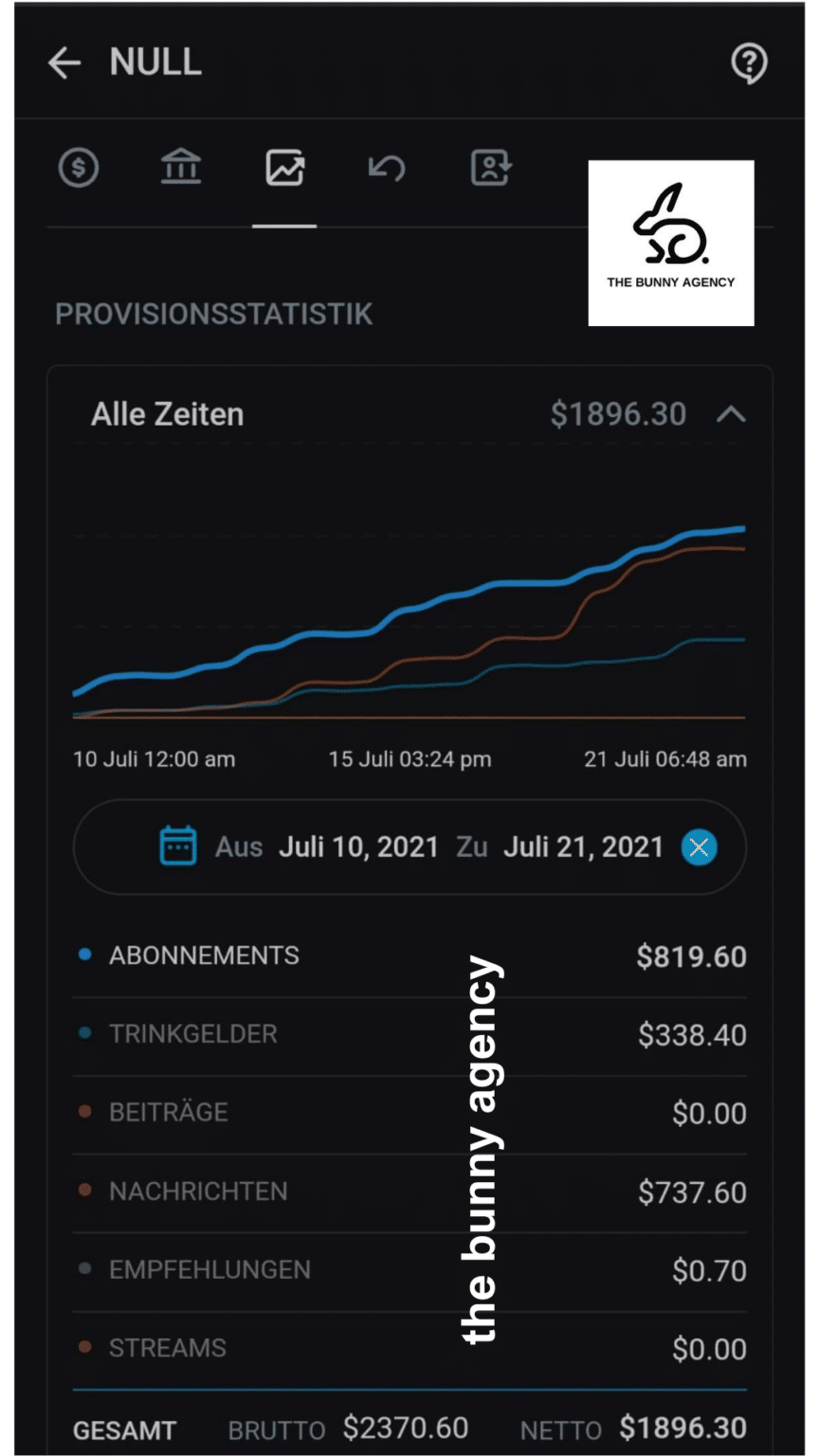Select the chargebacks return-arrow icon
This screenshot has height=1456, width=819.
[386, 168]
